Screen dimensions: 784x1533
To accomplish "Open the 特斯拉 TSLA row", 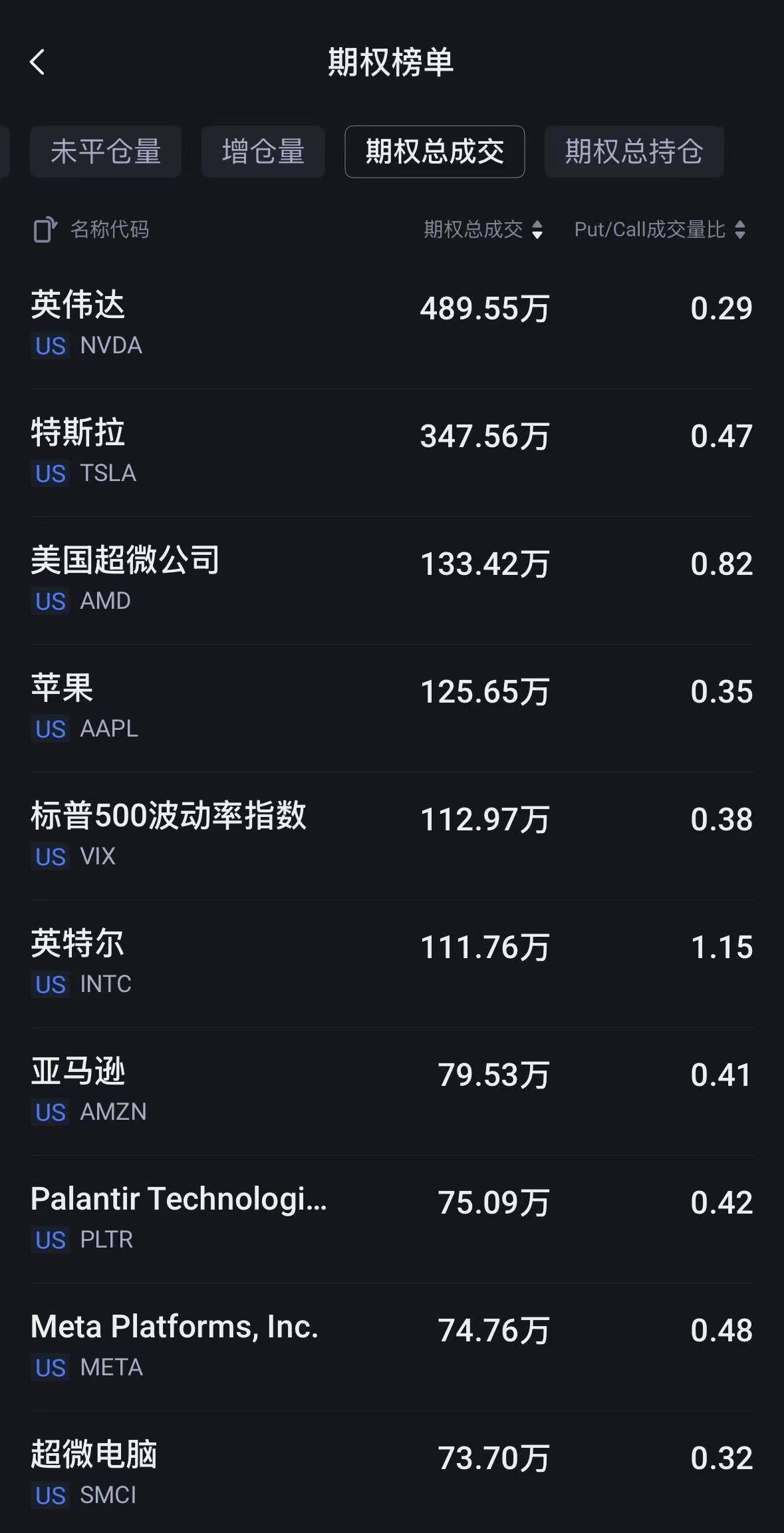I will coord(392,453).
